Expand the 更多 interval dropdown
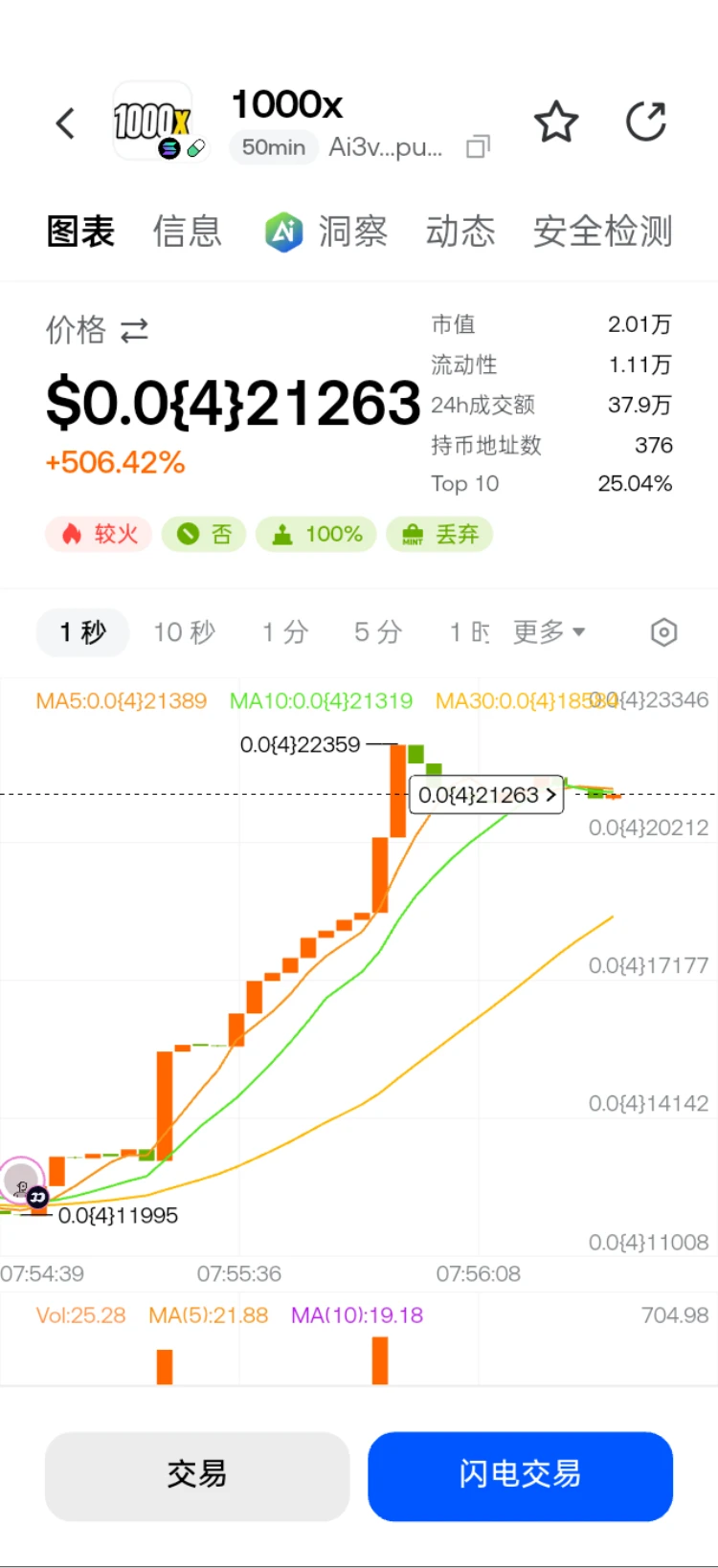Image resolution: width=718 pixels, height=1568 pixels. (x=549, y=632)
